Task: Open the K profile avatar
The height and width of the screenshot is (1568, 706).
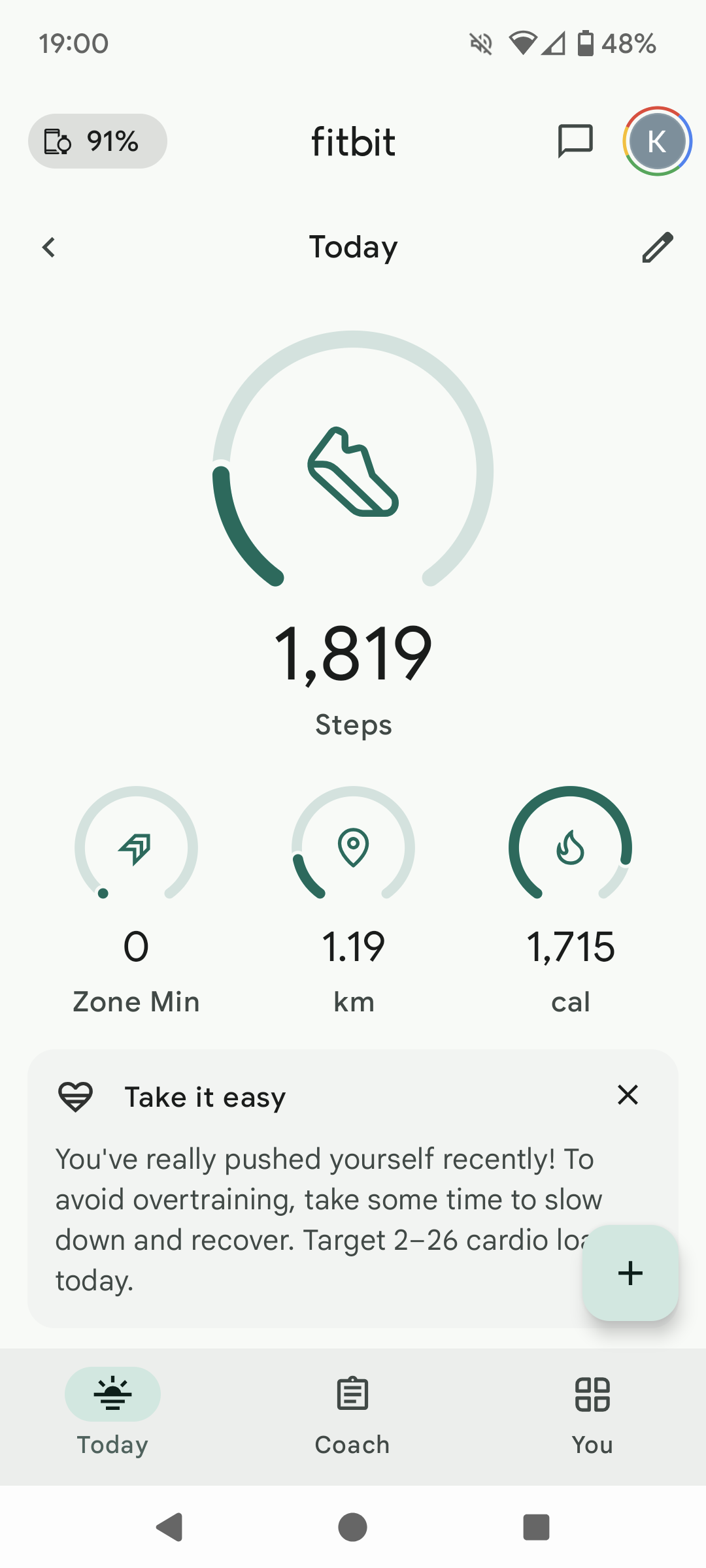Action: [x=657, y=141]
